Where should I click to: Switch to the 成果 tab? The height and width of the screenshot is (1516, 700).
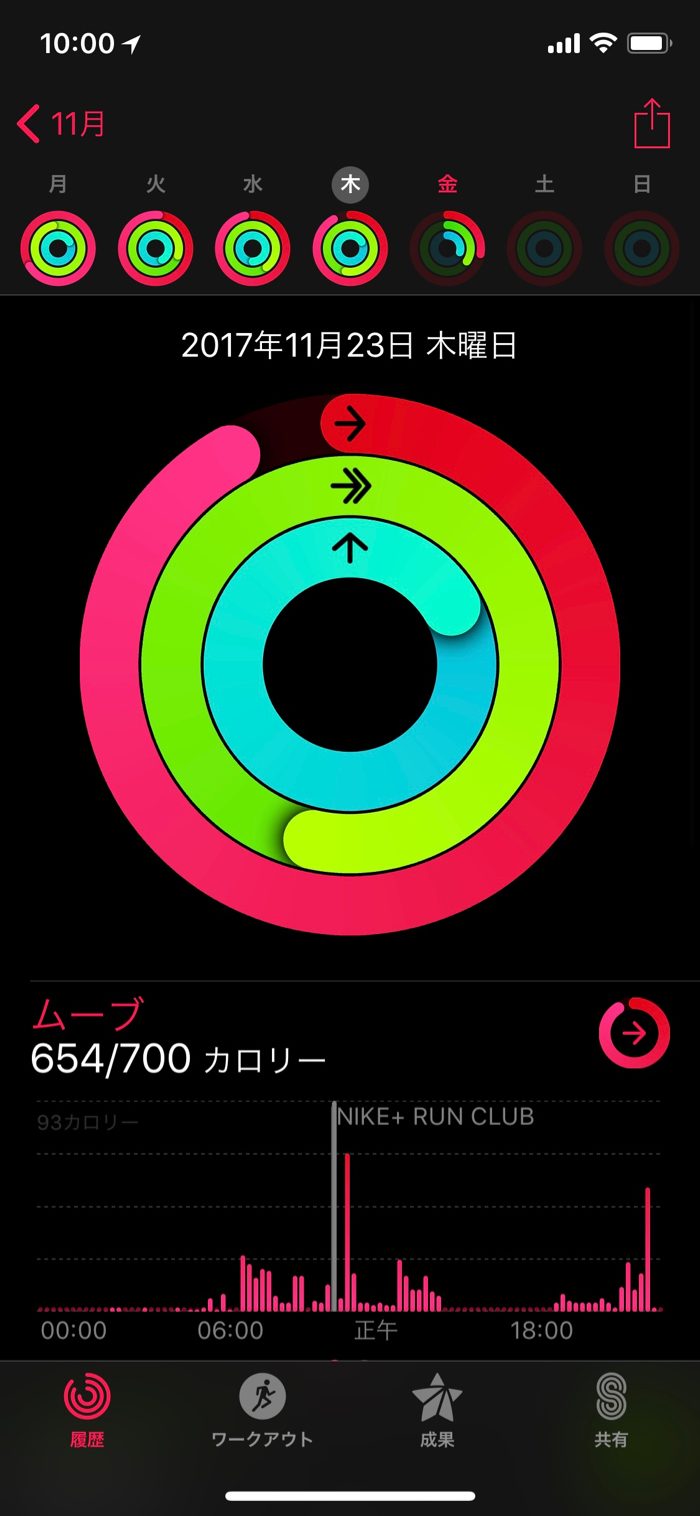coord(437,1408)
